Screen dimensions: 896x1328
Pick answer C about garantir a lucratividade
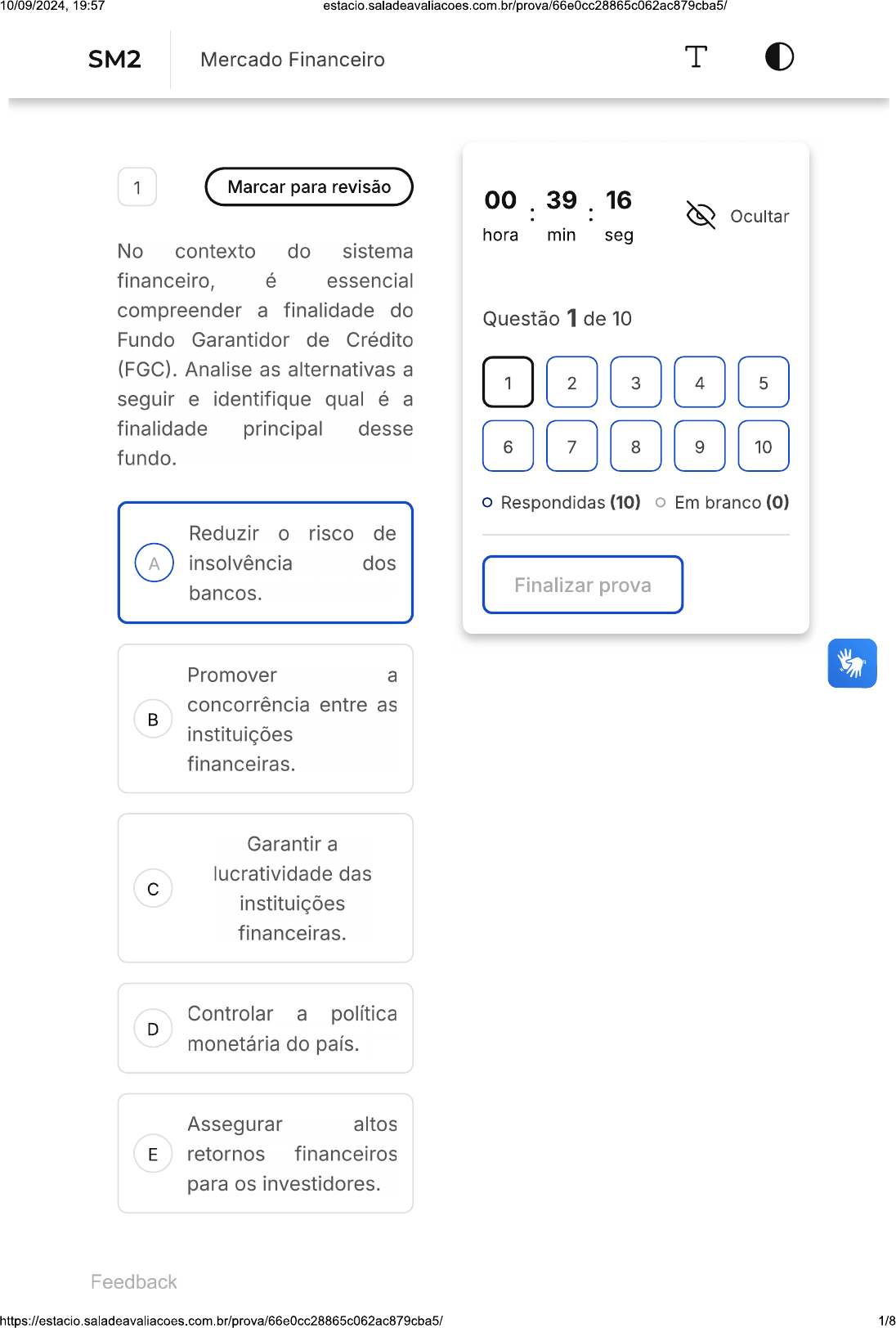tap(266, 888)
